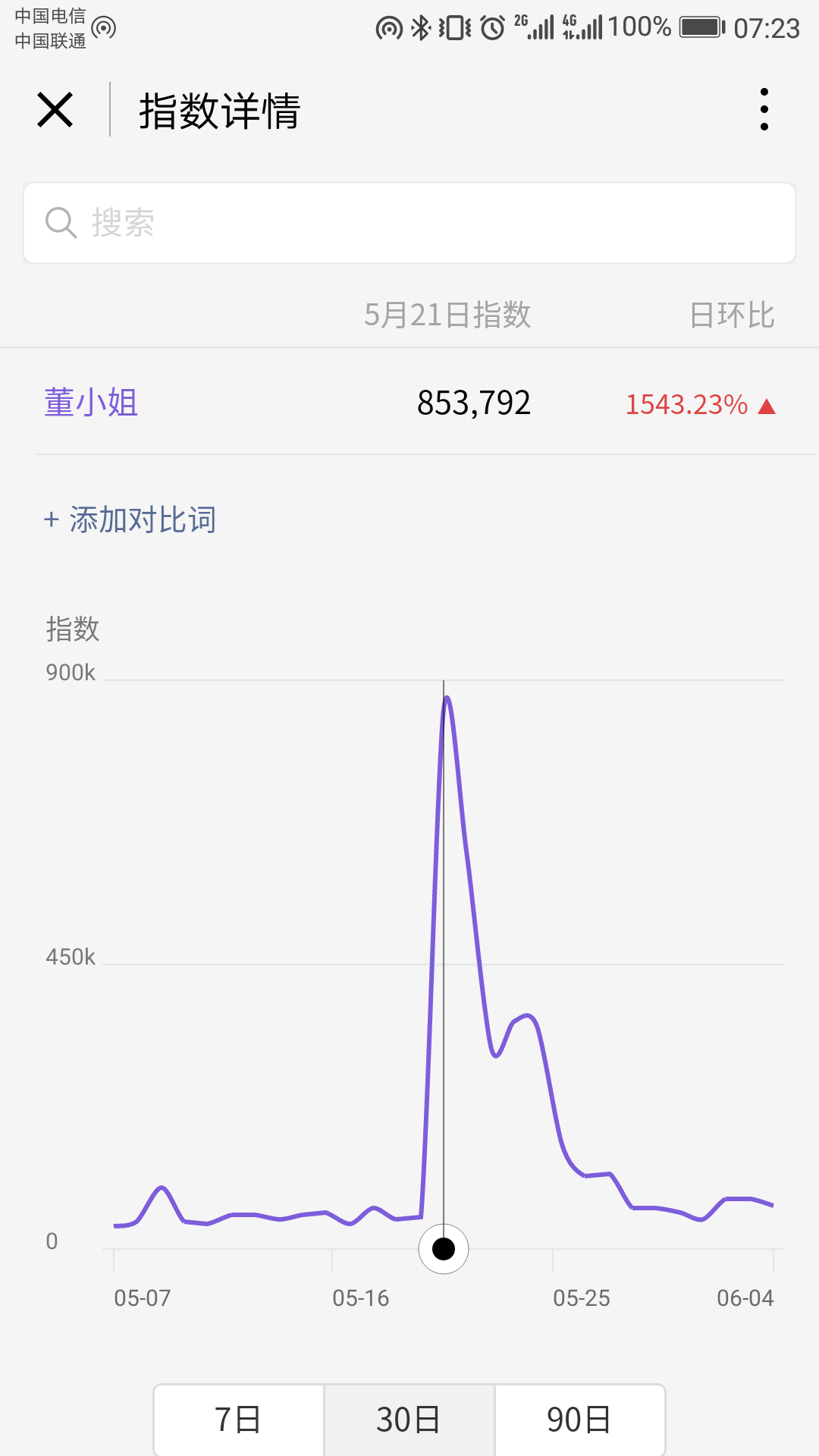This screenshot has height=1456, width=819.
Task: Open the three-dot overflow menu
Action: click(764, 109)
